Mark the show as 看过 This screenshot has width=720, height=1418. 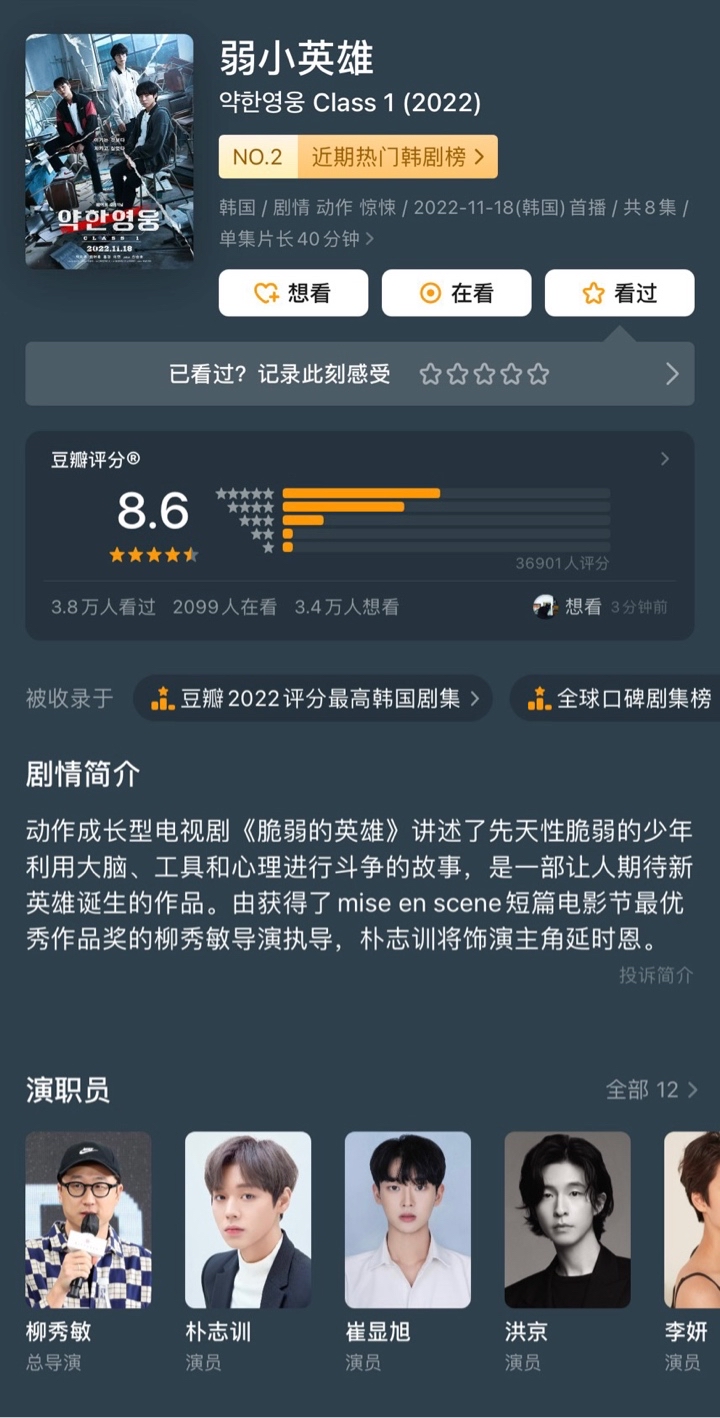click(619, 293)
